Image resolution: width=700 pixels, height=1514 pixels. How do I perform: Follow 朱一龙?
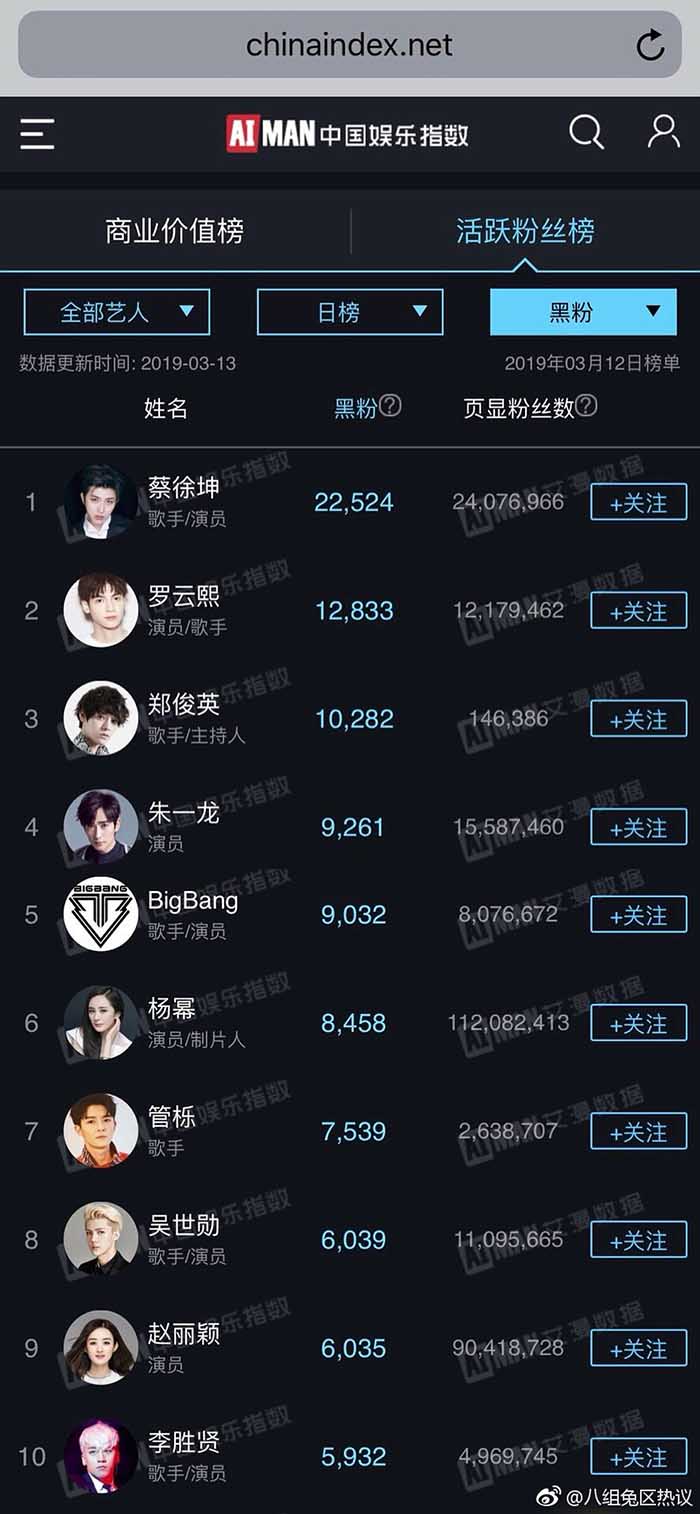[x=638, y=828]
